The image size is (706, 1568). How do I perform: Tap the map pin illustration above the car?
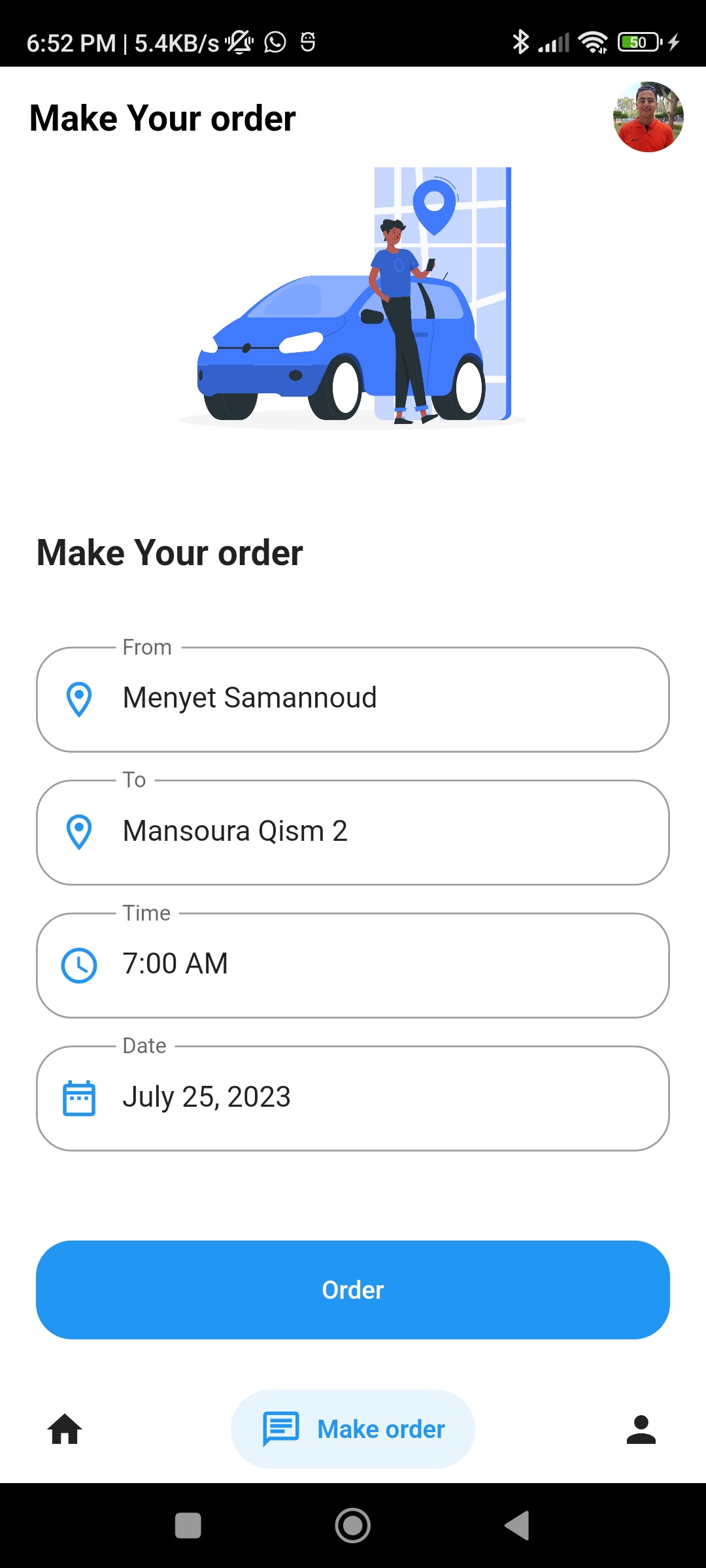435,206
